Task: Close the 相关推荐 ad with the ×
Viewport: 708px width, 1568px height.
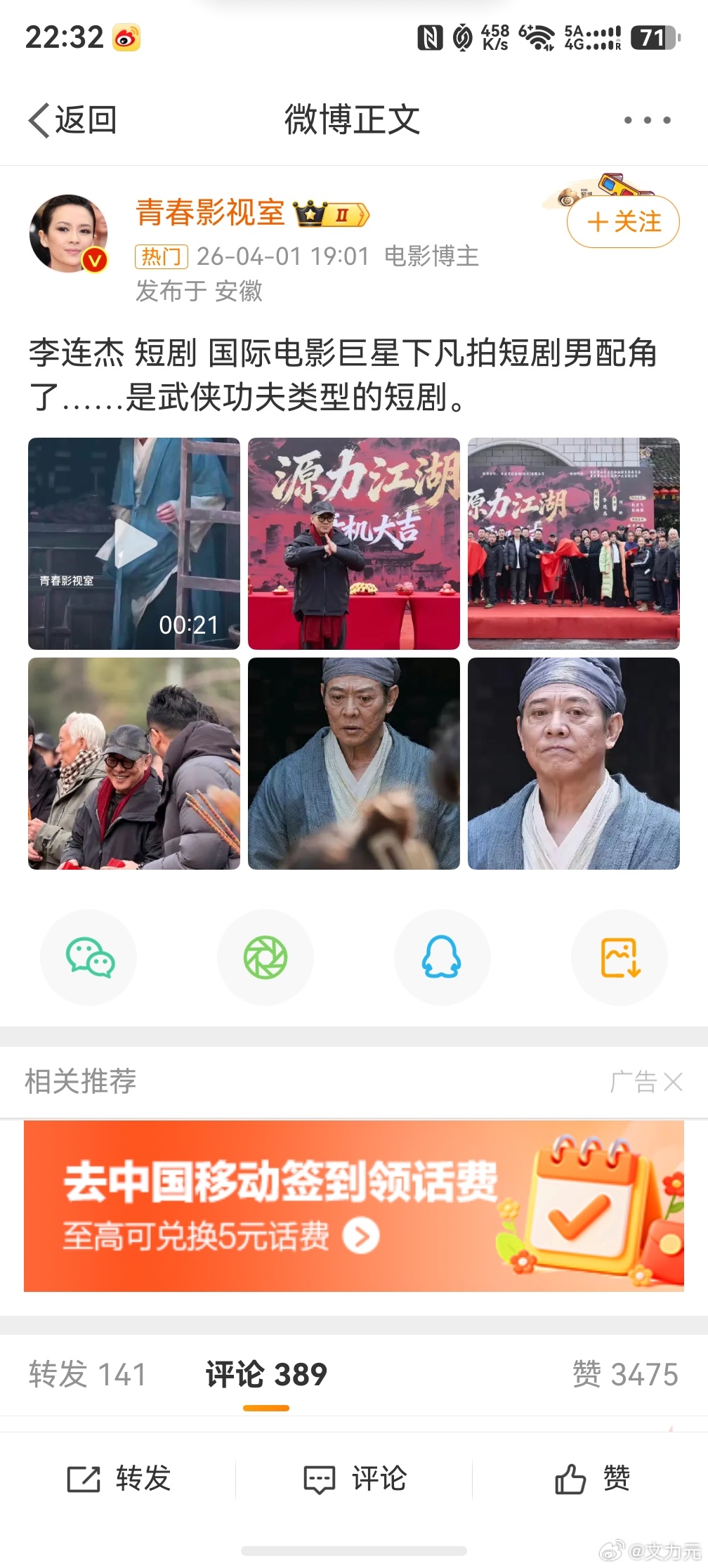Action: (x=673, y=1083)
